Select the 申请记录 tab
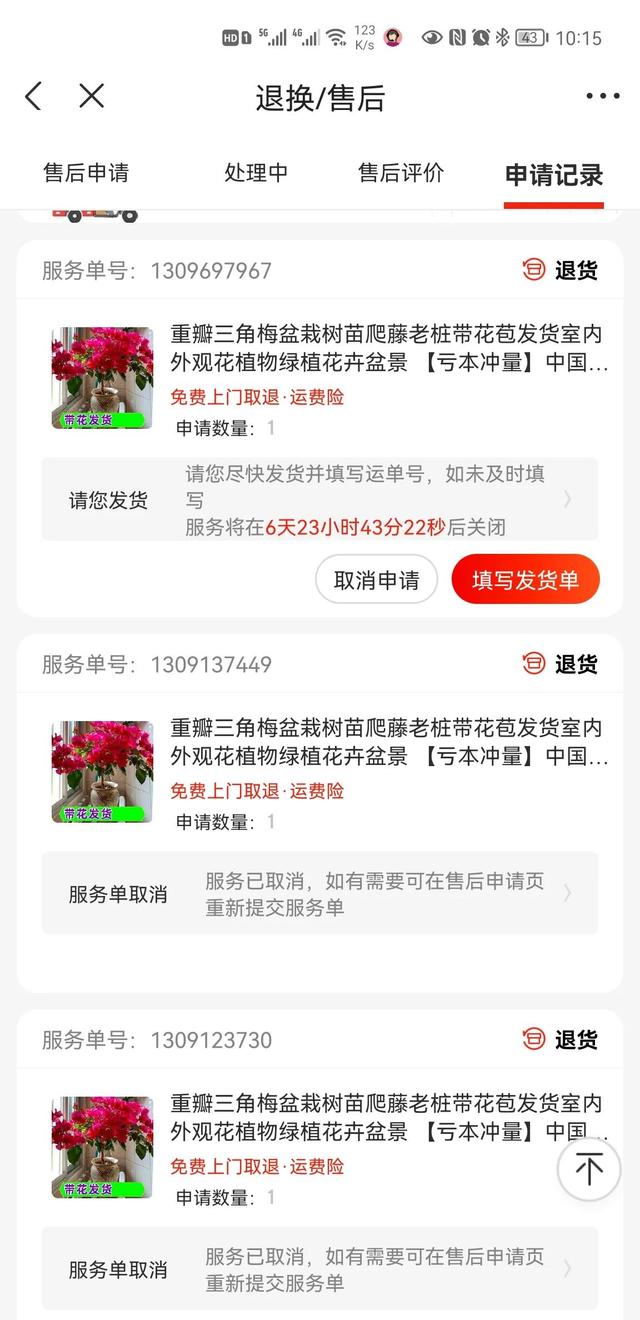This screenshot has height=1320, width=640. [x=554, y=175]
